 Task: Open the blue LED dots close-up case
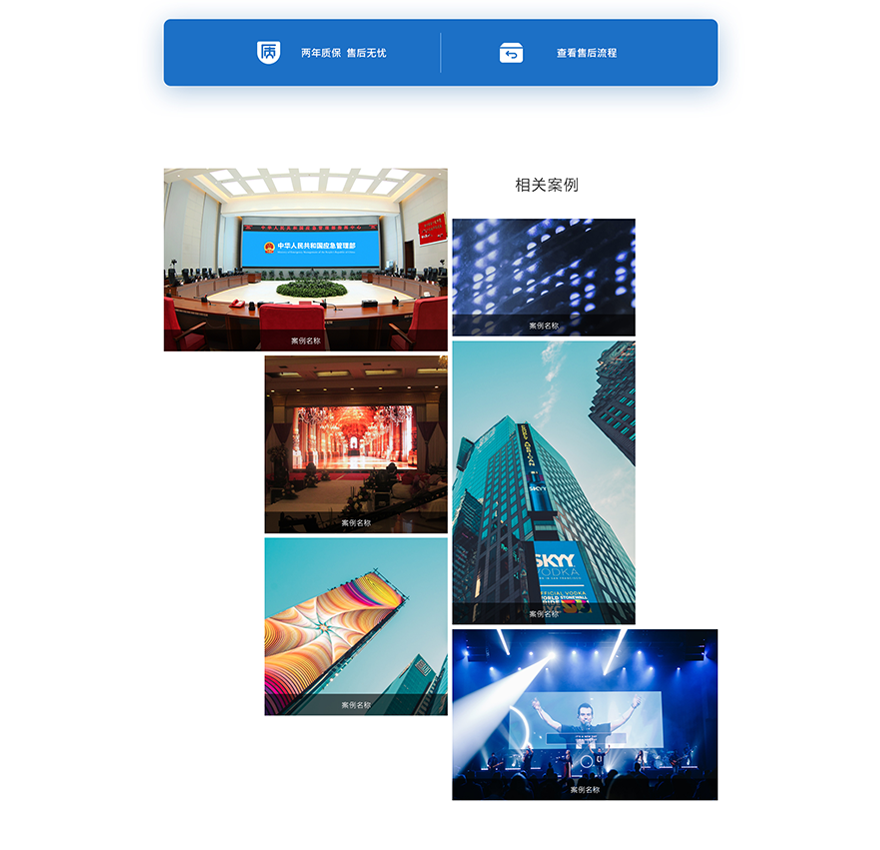coord(543,276)
